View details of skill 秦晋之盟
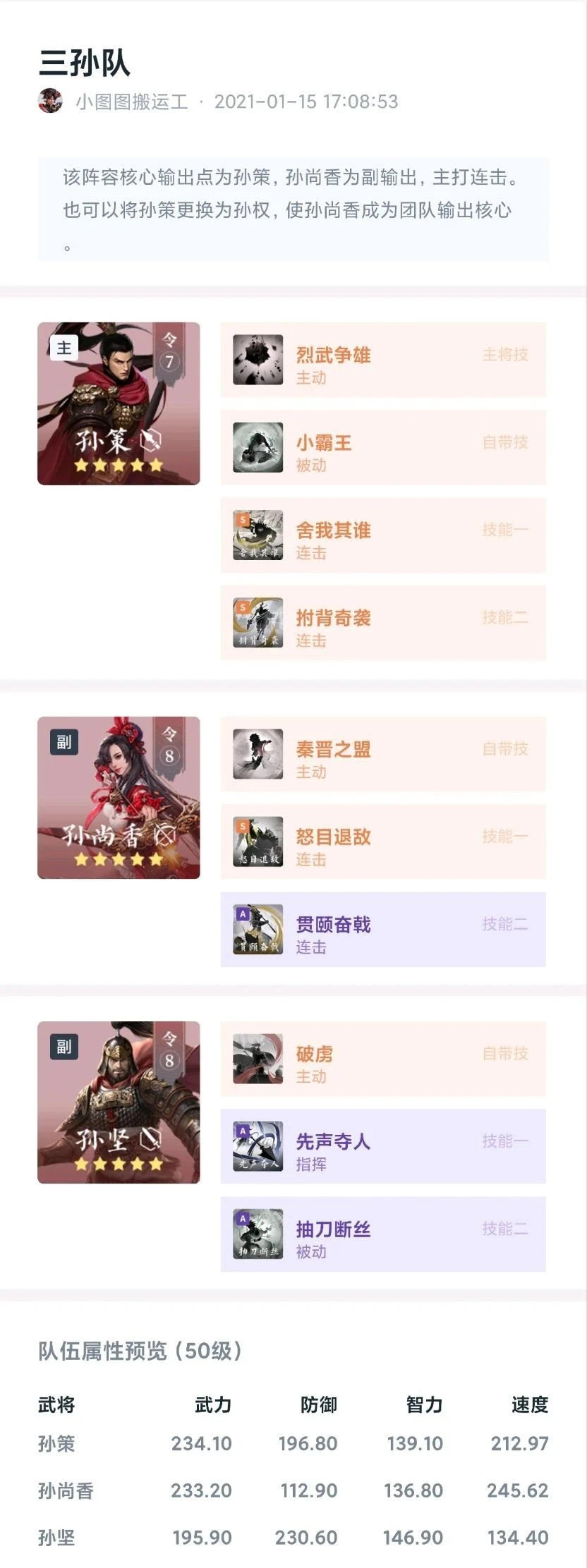The width and height of the screenshot is (587, 1568). pos(383,754)
